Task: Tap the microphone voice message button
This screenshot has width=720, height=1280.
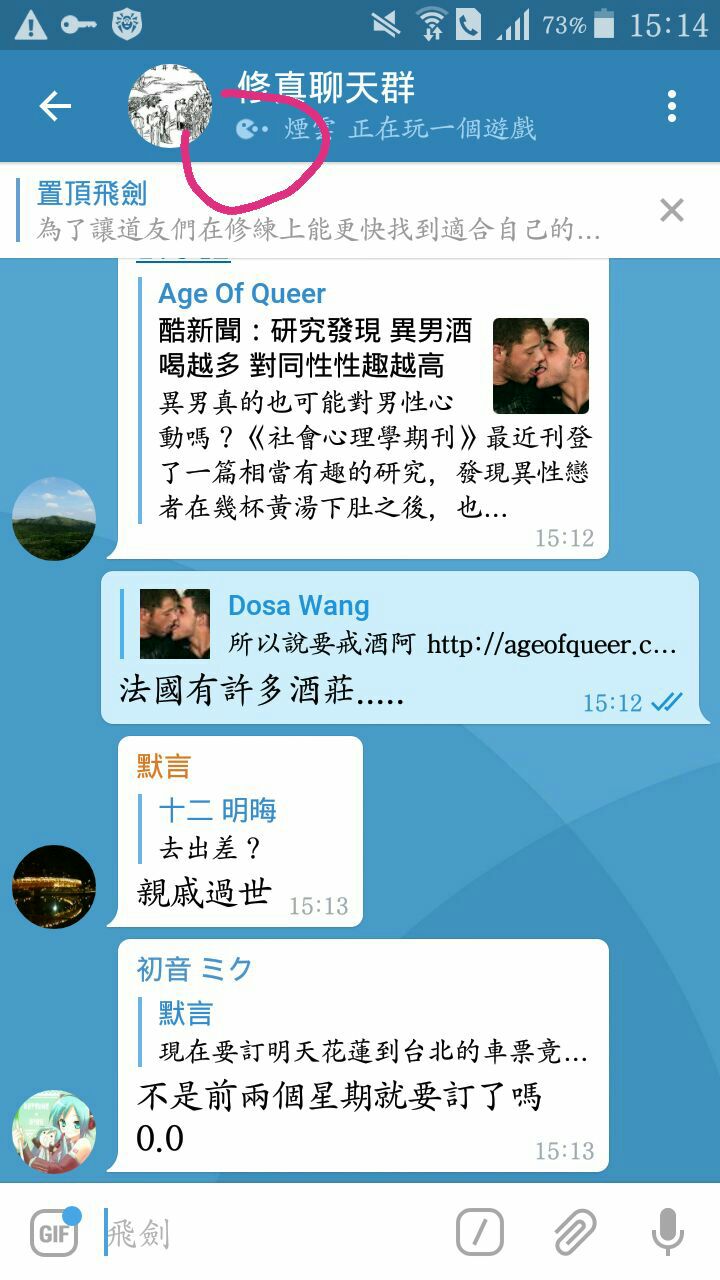Action: point(668,1232)
